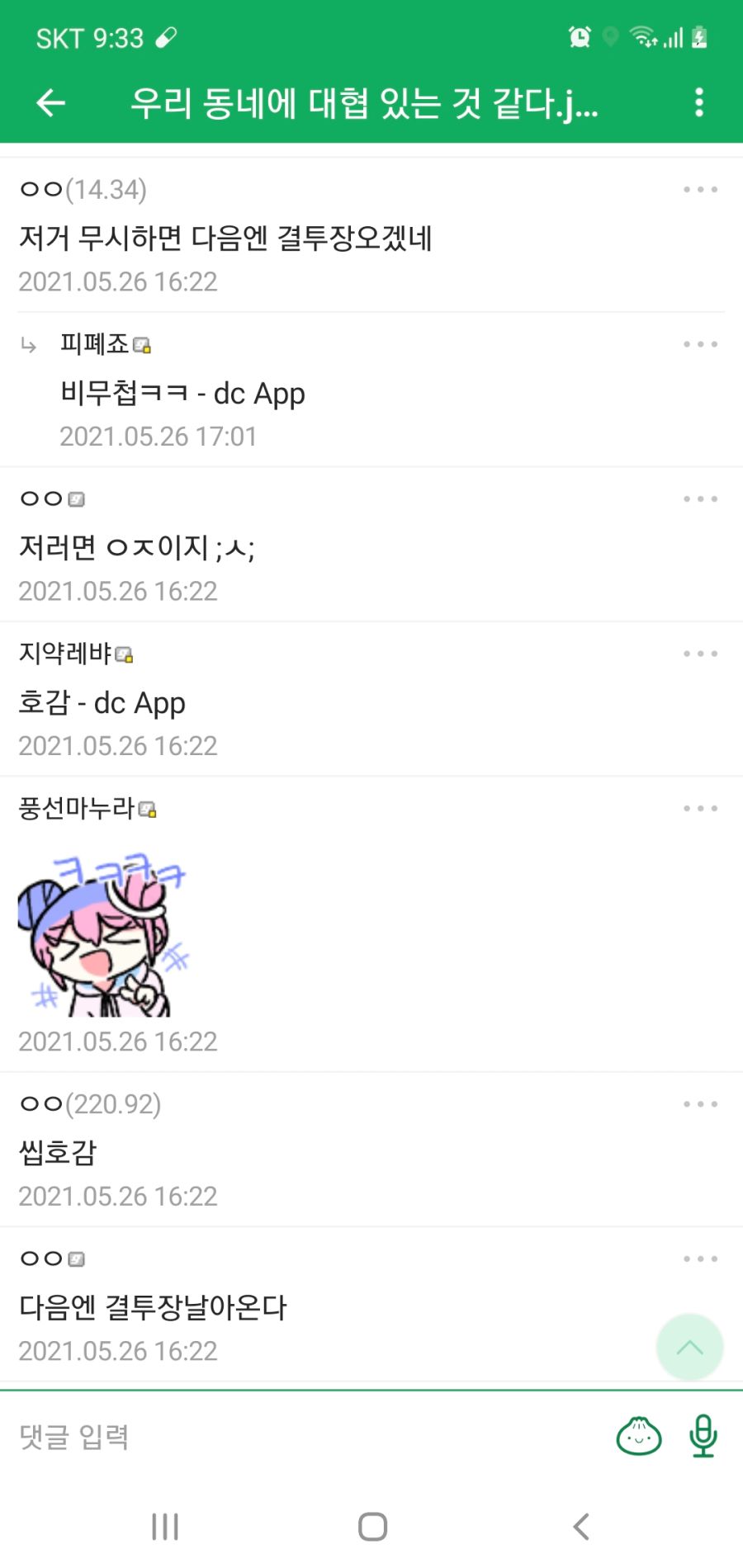743x1568 pixels.
Task: Open the dccon sticker picker
Action: tap(639, 1437)
